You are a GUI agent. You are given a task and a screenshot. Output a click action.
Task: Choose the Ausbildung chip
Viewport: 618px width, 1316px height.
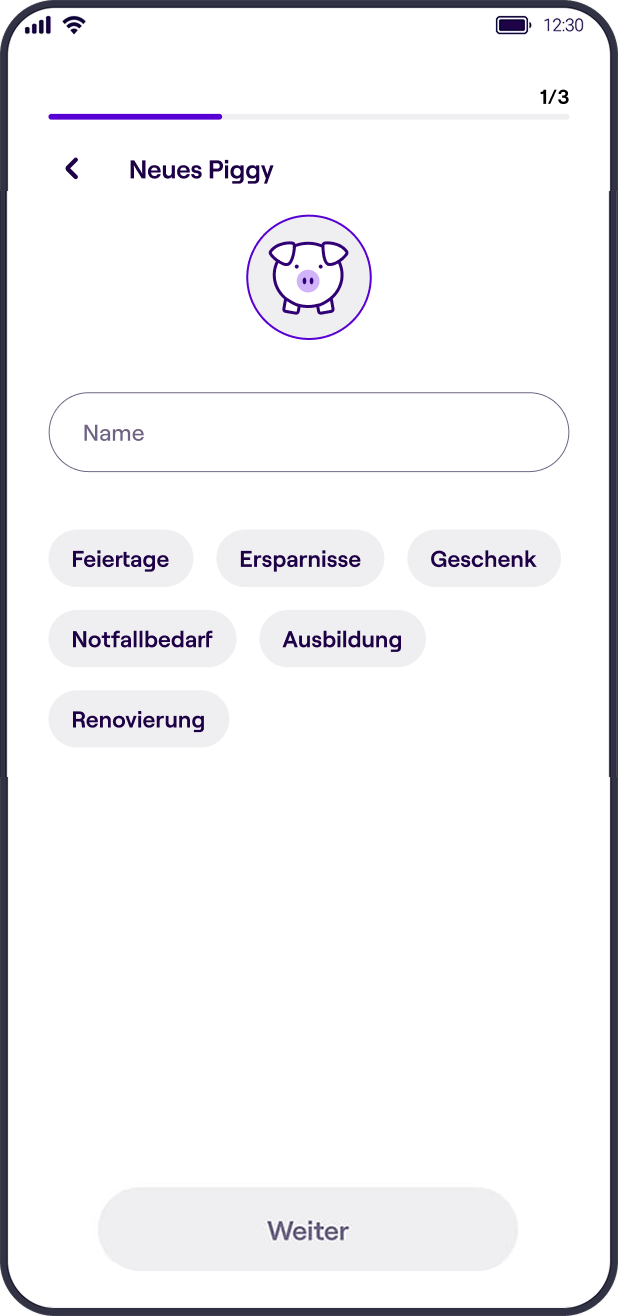342,639
